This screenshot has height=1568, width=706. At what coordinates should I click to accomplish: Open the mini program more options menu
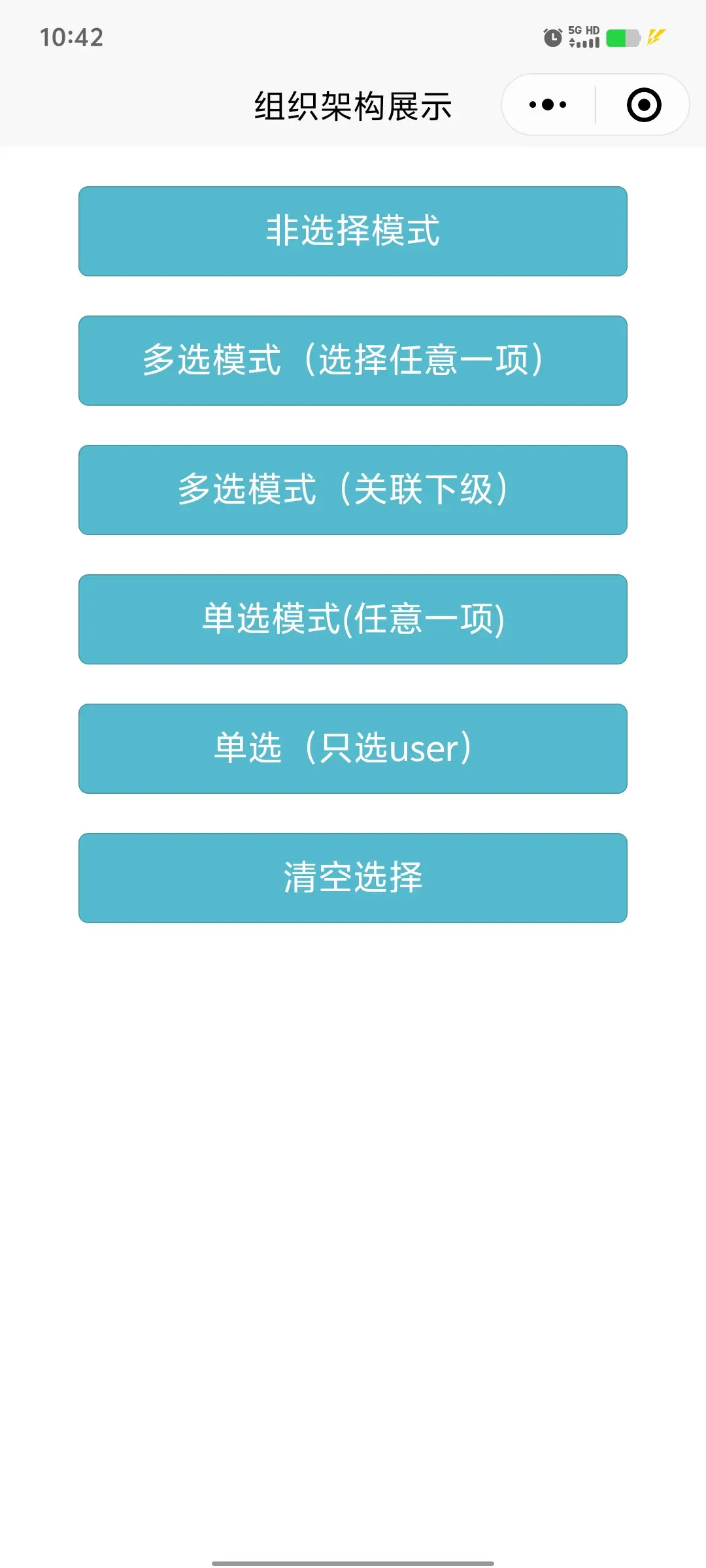(548, 105)
